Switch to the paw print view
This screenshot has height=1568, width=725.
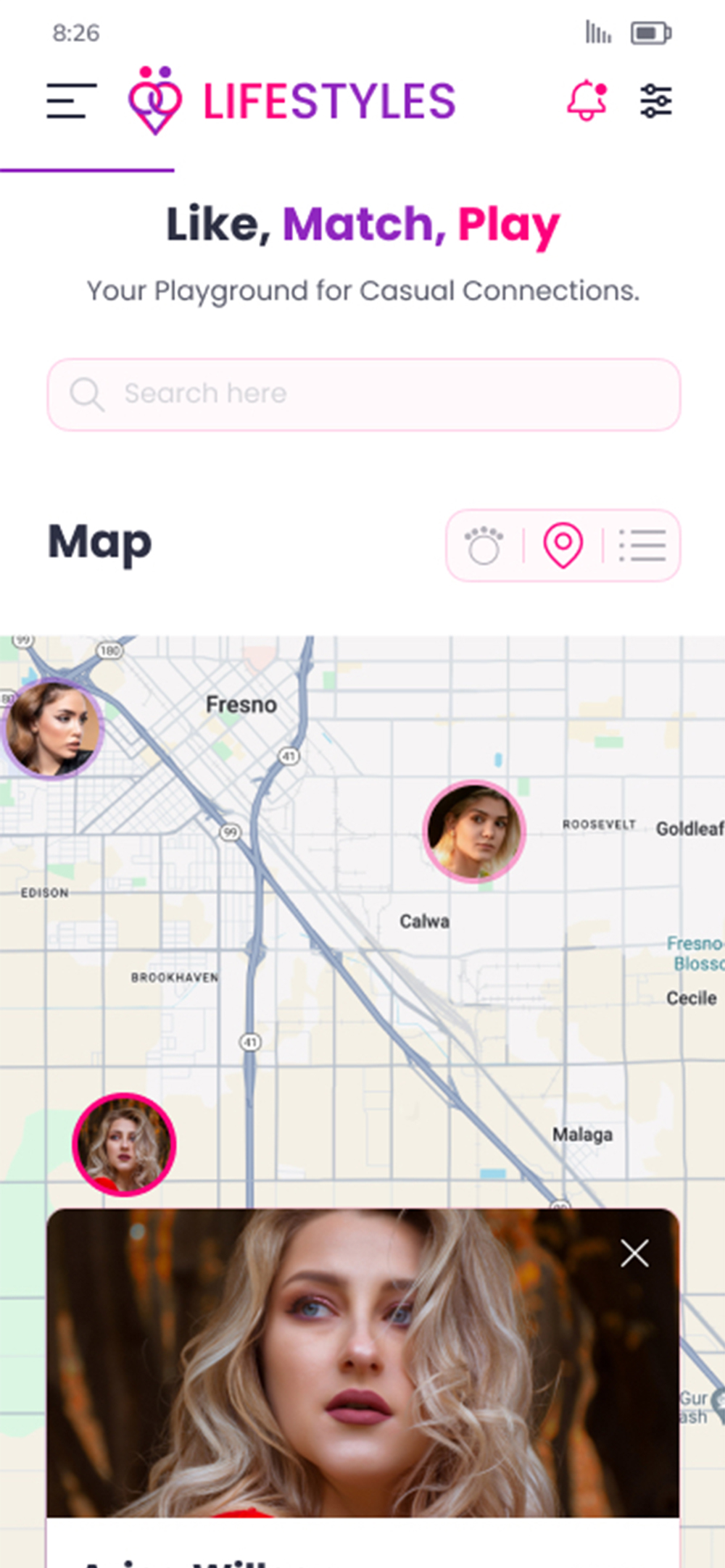pyautogui.click(x=484, y=546)
